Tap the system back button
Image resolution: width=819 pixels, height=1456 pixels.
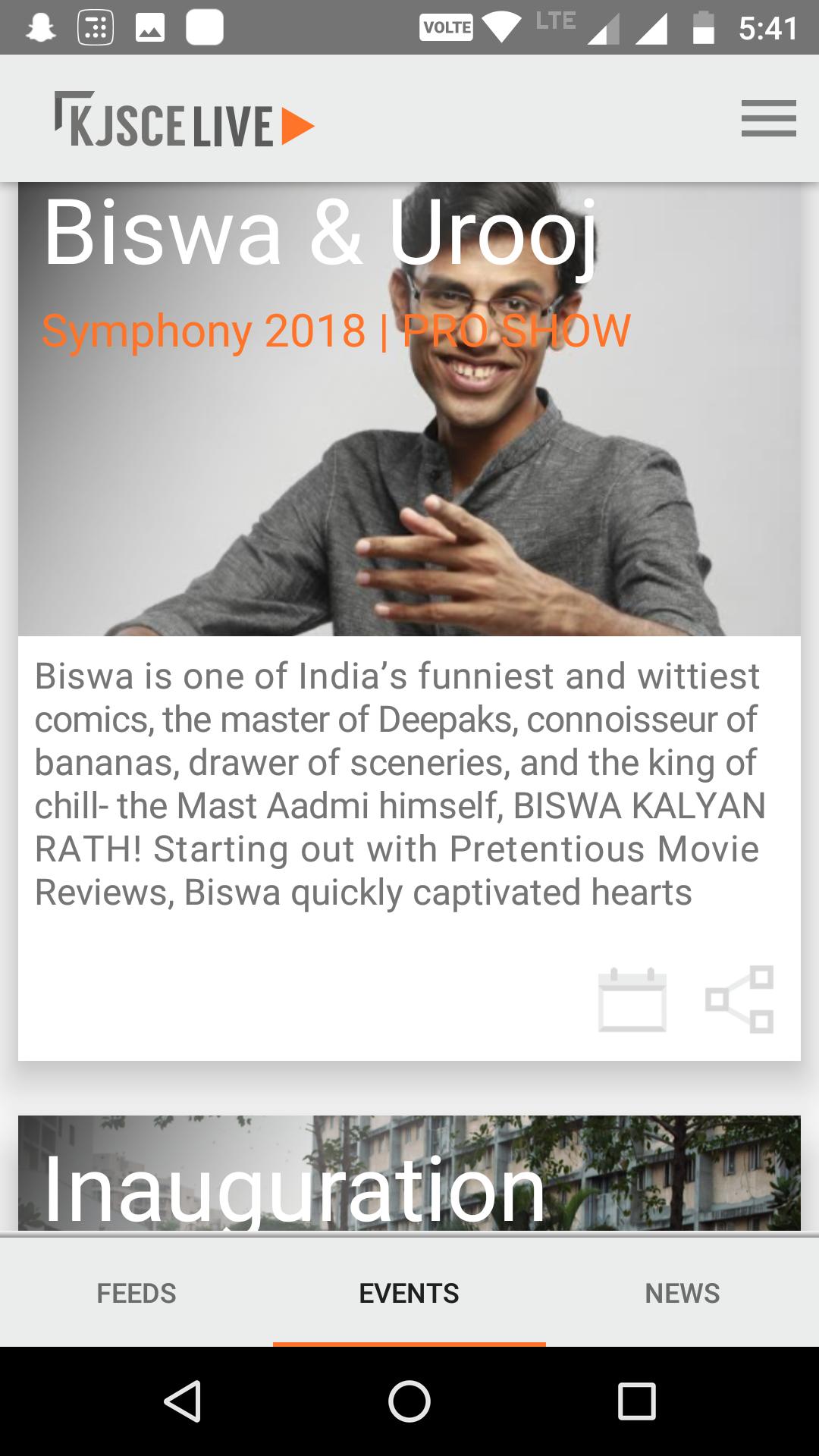183,1400
